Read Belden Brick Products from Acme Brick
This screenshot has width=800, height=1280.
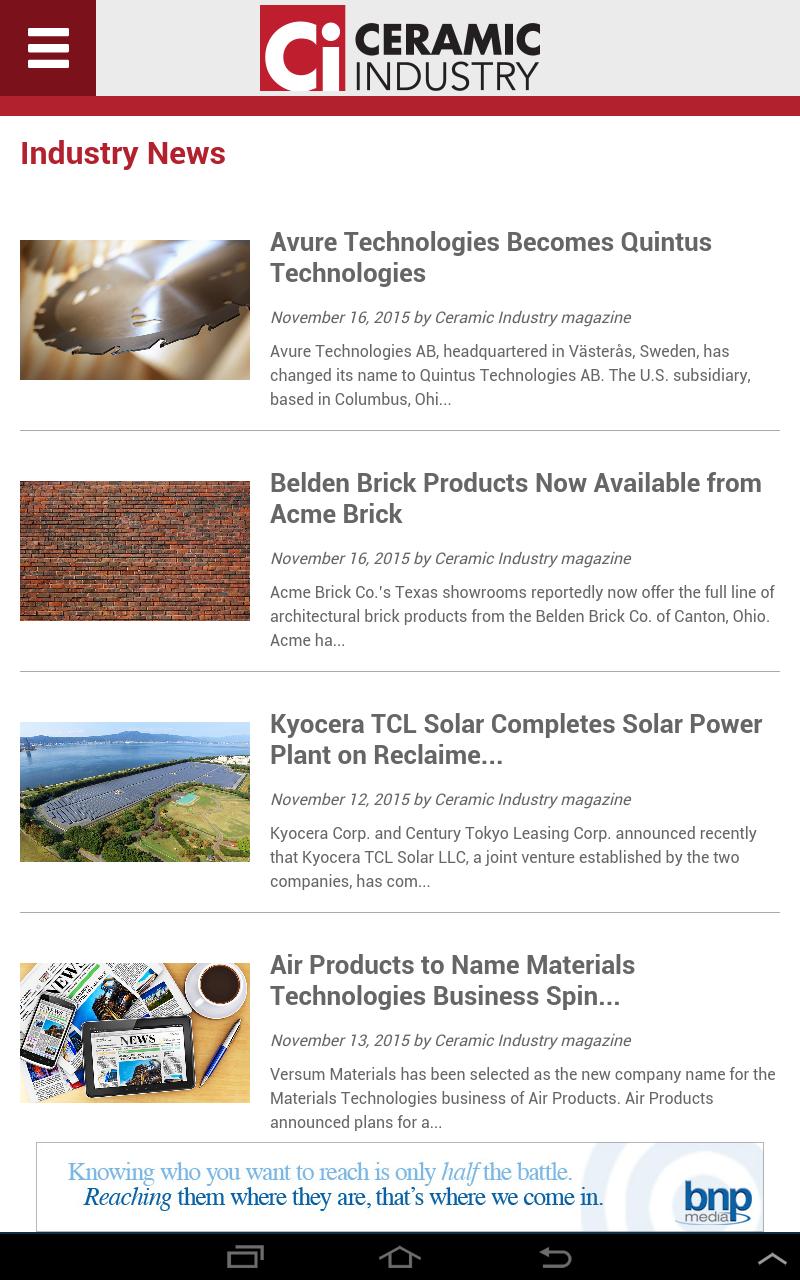pyautogui.click(x=515, y=498)
